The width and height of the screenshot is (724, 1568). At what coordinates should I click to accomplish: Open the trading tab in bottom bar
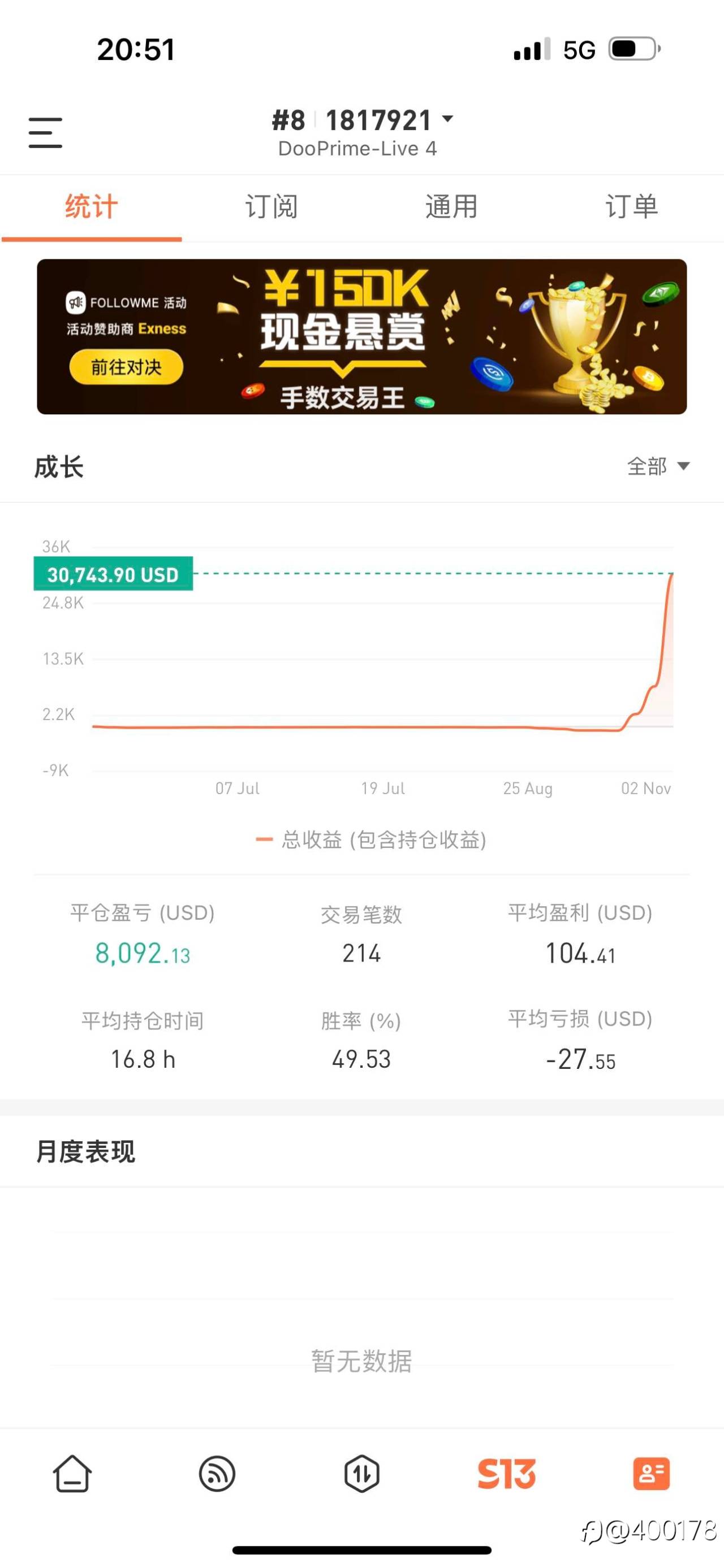(x=361, y=1474)
